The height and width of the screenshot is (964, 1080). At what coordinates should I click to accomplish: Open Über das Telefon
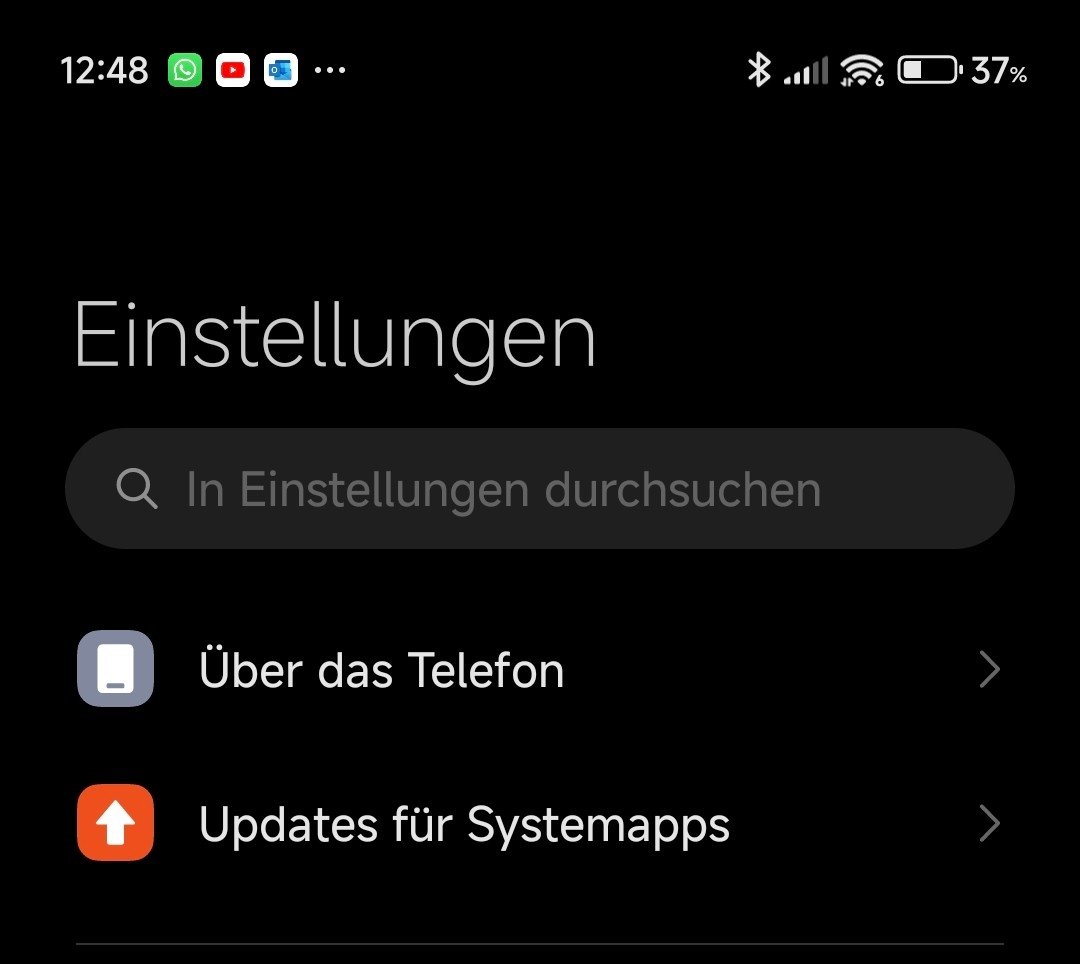(x=540, y=669)
